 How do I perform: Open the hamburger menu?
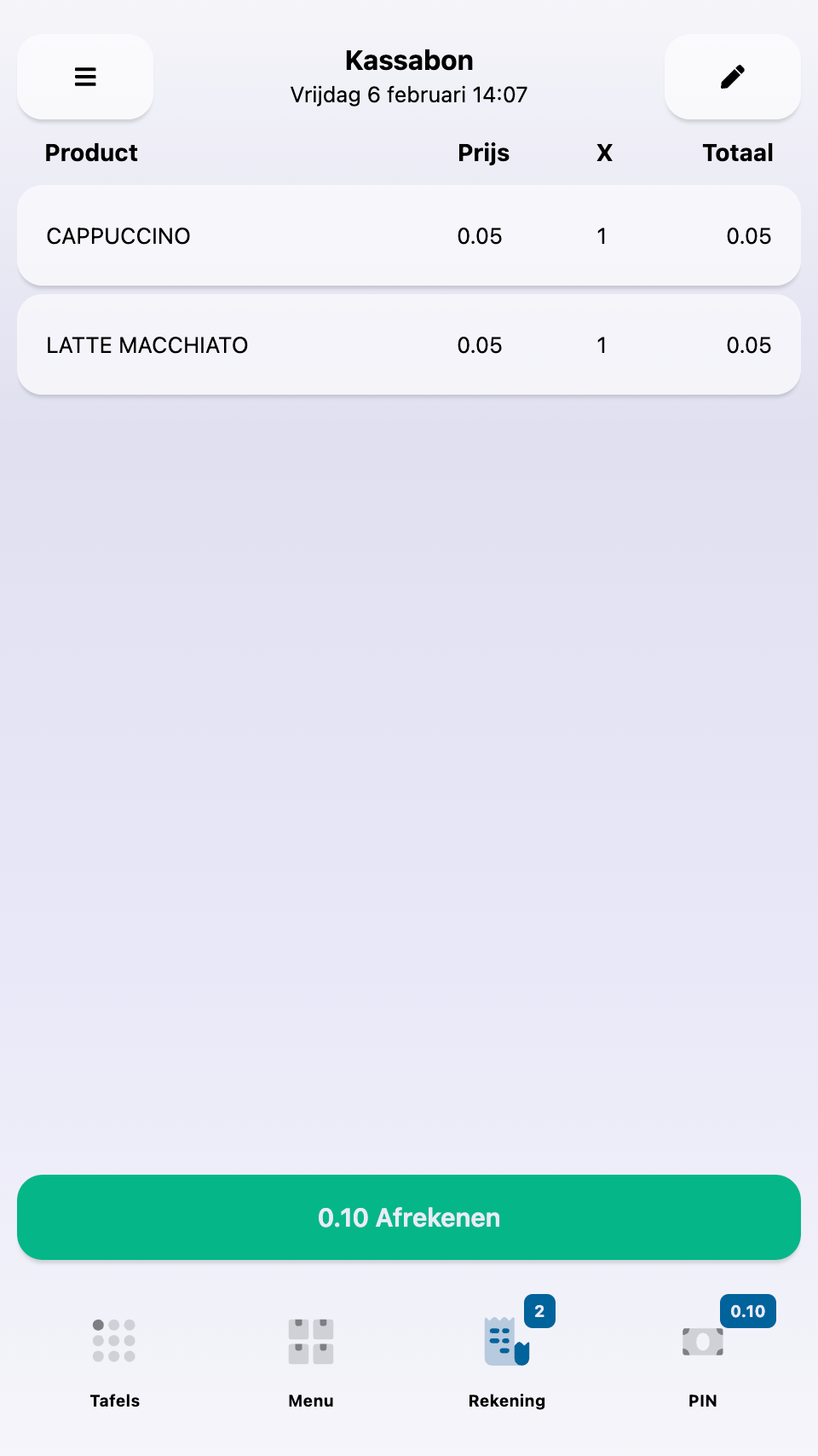tap(85, 77)
